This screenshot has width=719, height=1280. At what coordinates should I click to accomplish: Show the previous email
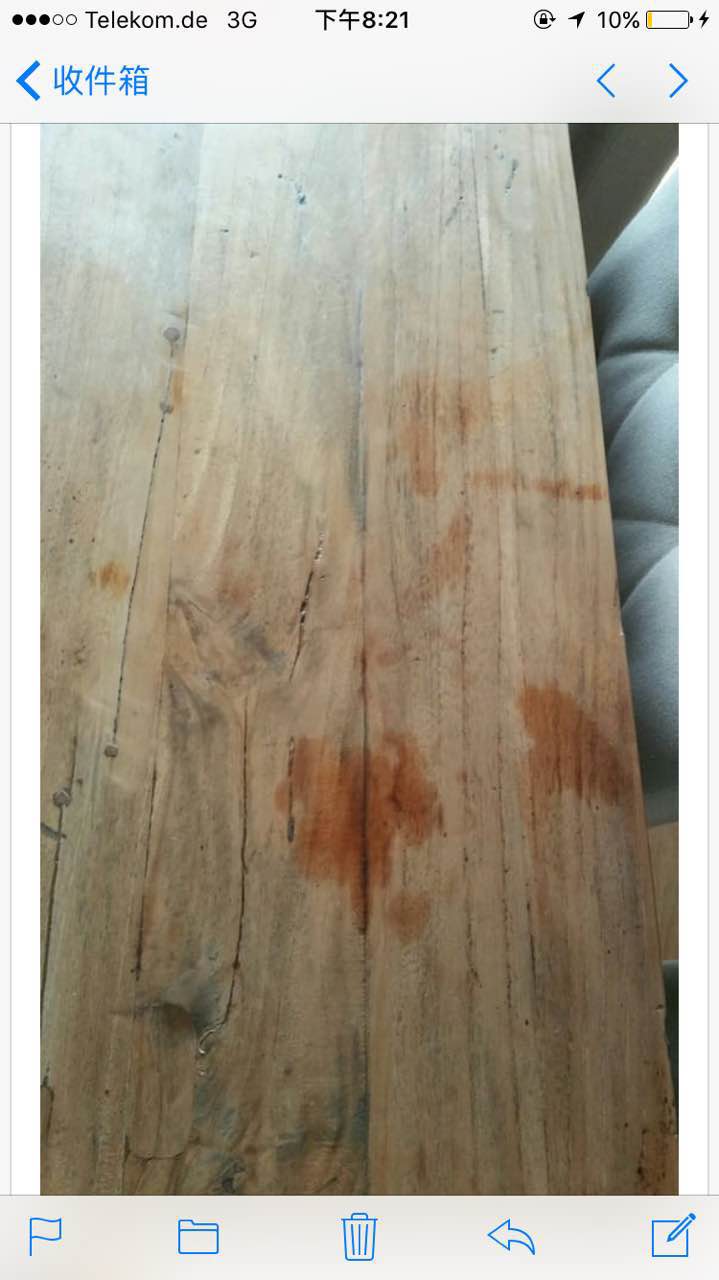tap(606, 81)
